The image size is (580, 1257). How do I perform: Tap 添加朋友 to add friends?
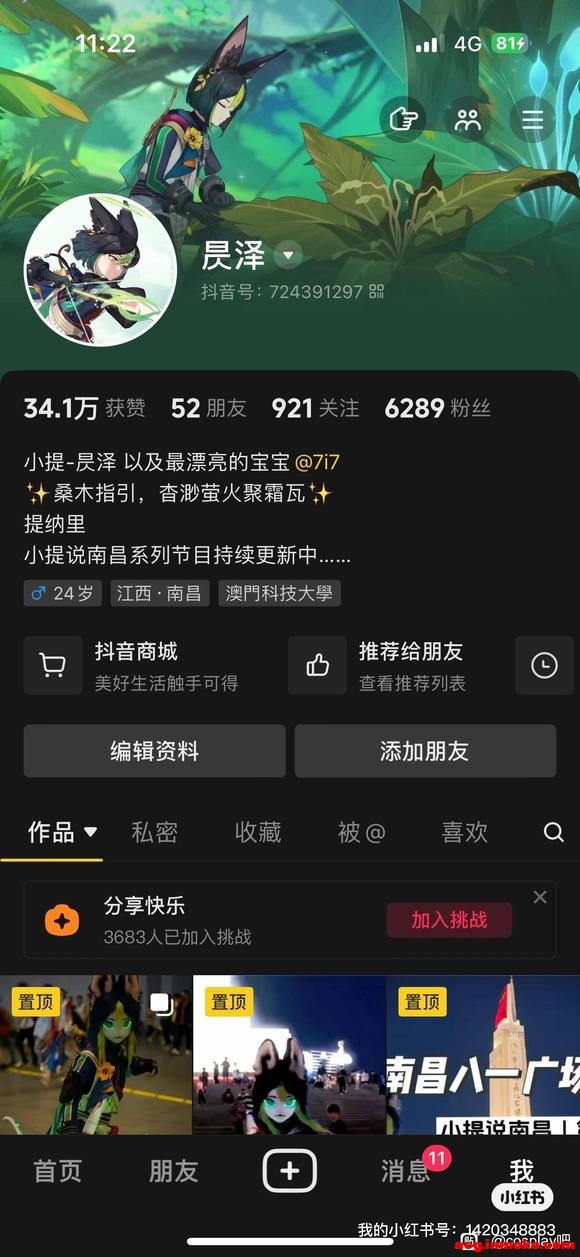[425, 751]
